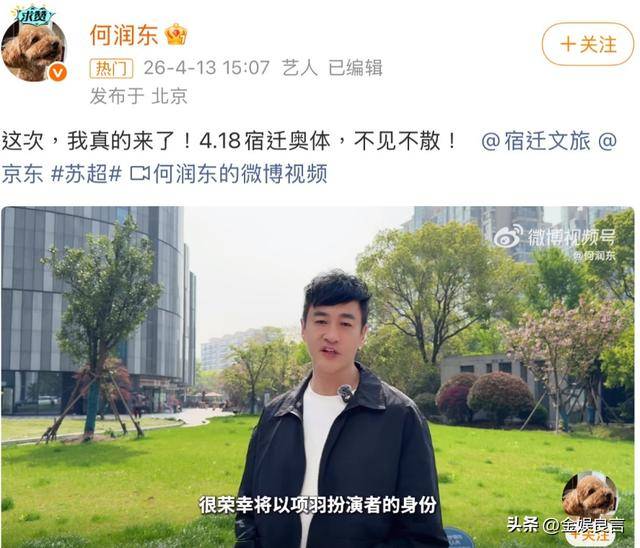Image resolution: width=640 pixels, height=548 pixels.
Task: Open the 何润东 username link
Action: (123, 35)
